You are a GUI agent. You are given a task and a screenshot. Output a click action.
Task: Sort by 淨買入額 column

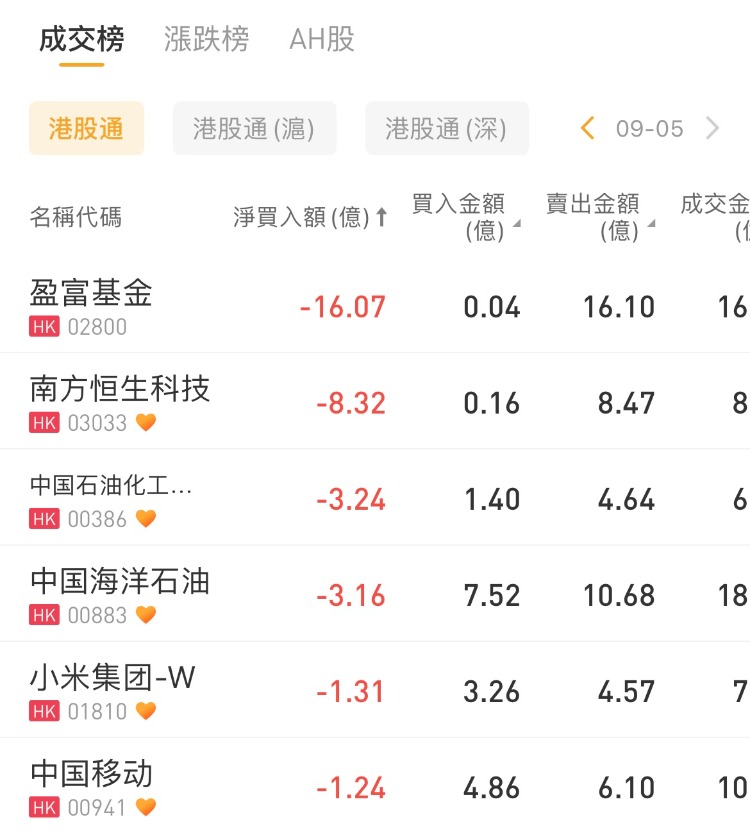(x=310, y=217)
